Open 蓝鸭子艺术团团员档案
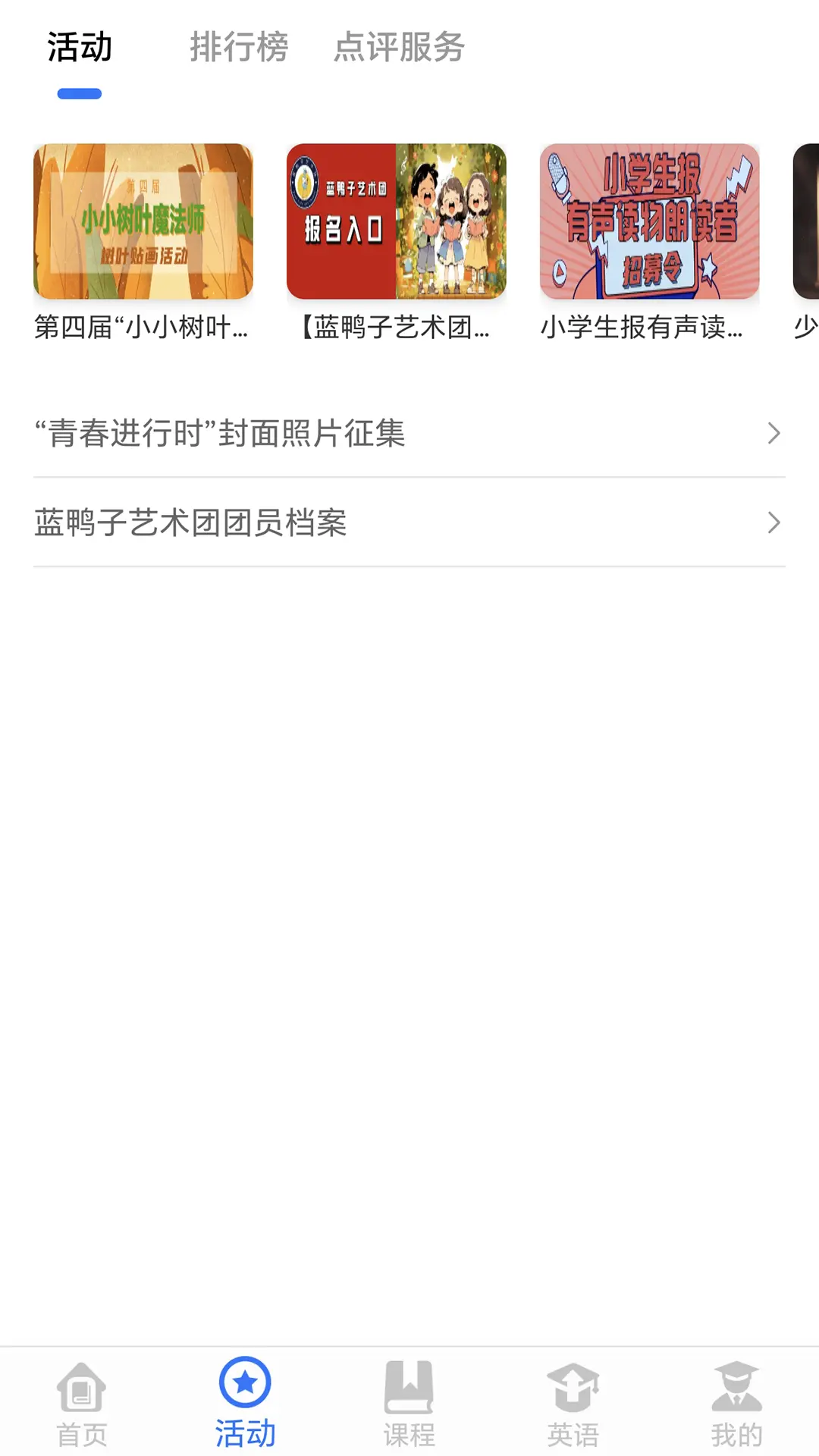The image size is (819, 1456). 409,523
